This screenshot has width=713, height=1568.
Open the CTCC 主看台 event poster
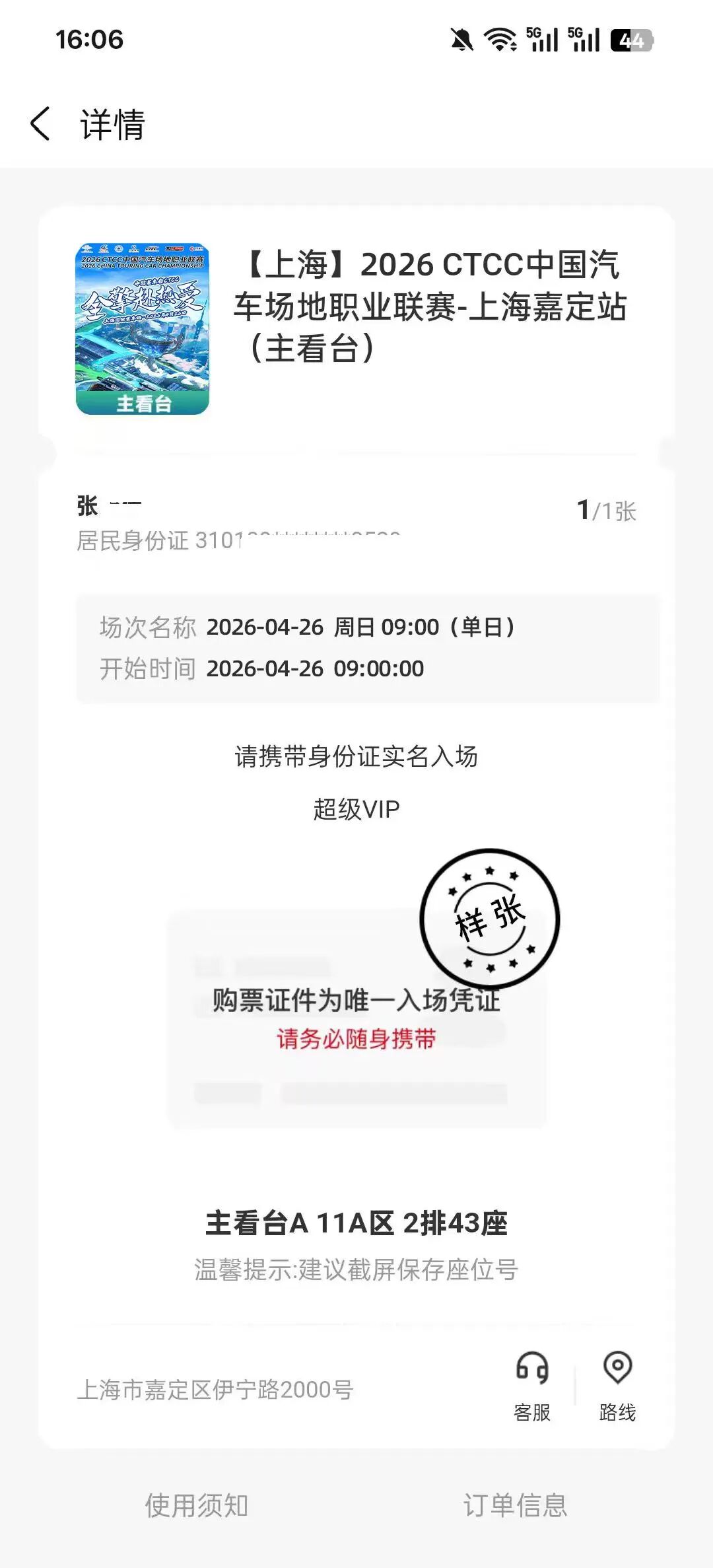point(143,329)
